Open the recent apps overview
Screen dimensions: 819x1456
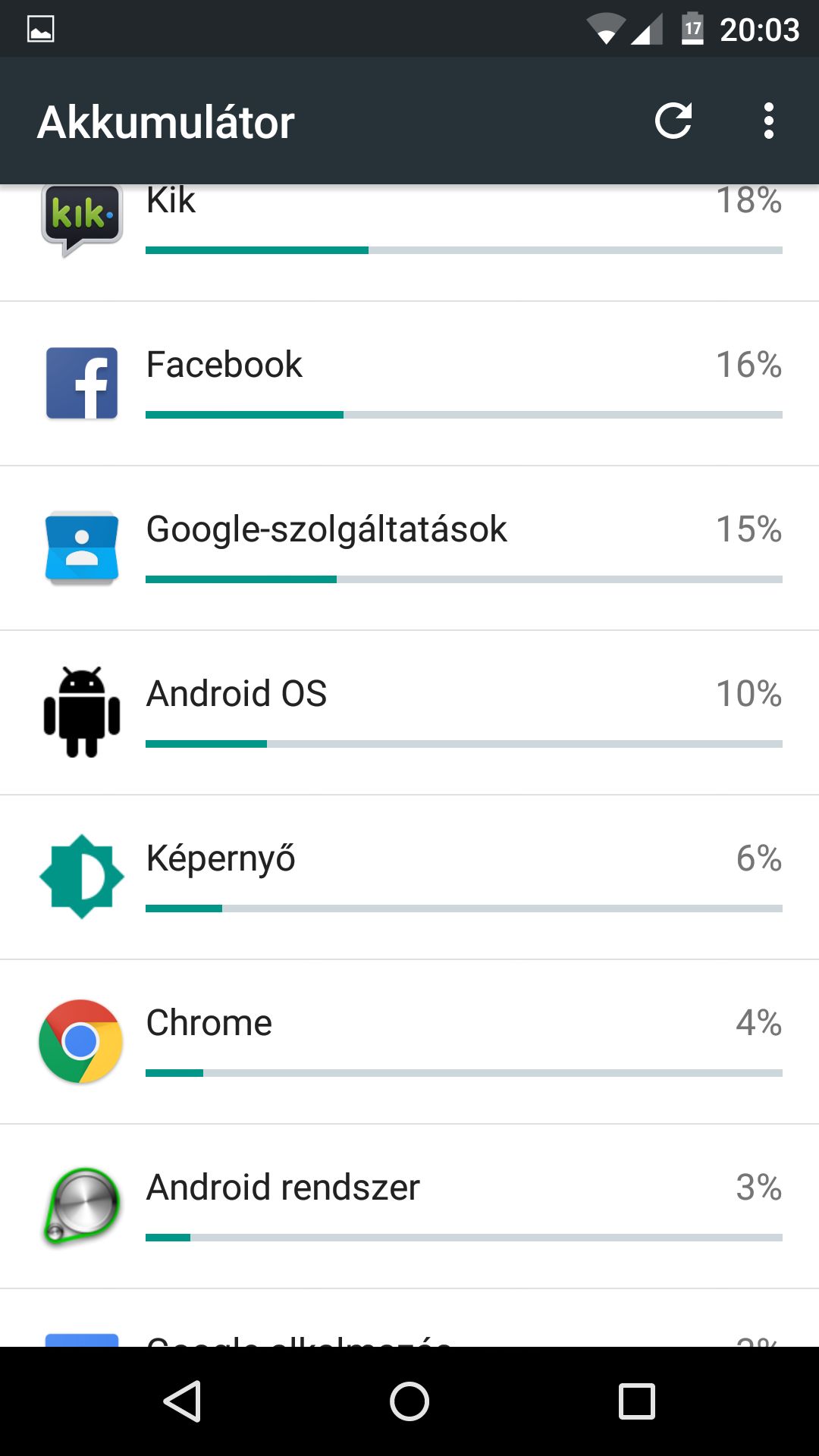pyautogui.click(x=637, y=1401)
